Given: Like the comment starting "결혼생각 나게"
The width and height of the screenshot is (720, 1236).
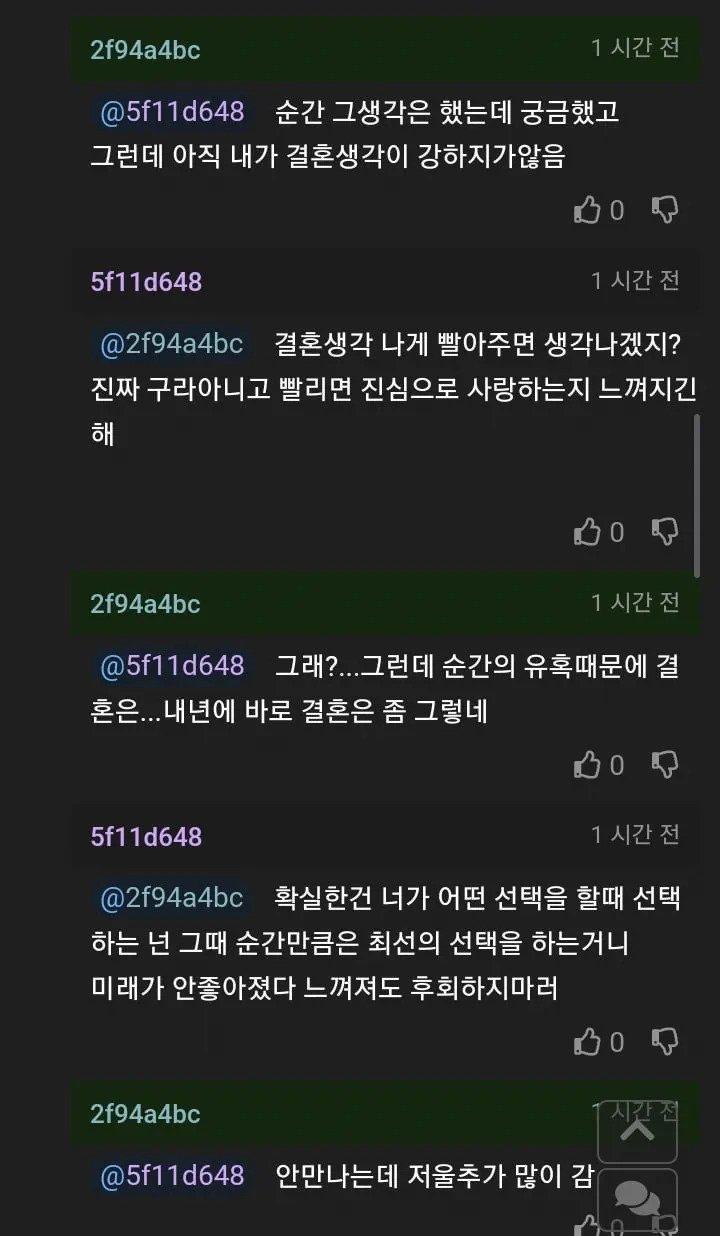Looking at the screenshot, I should pos(588,532).
